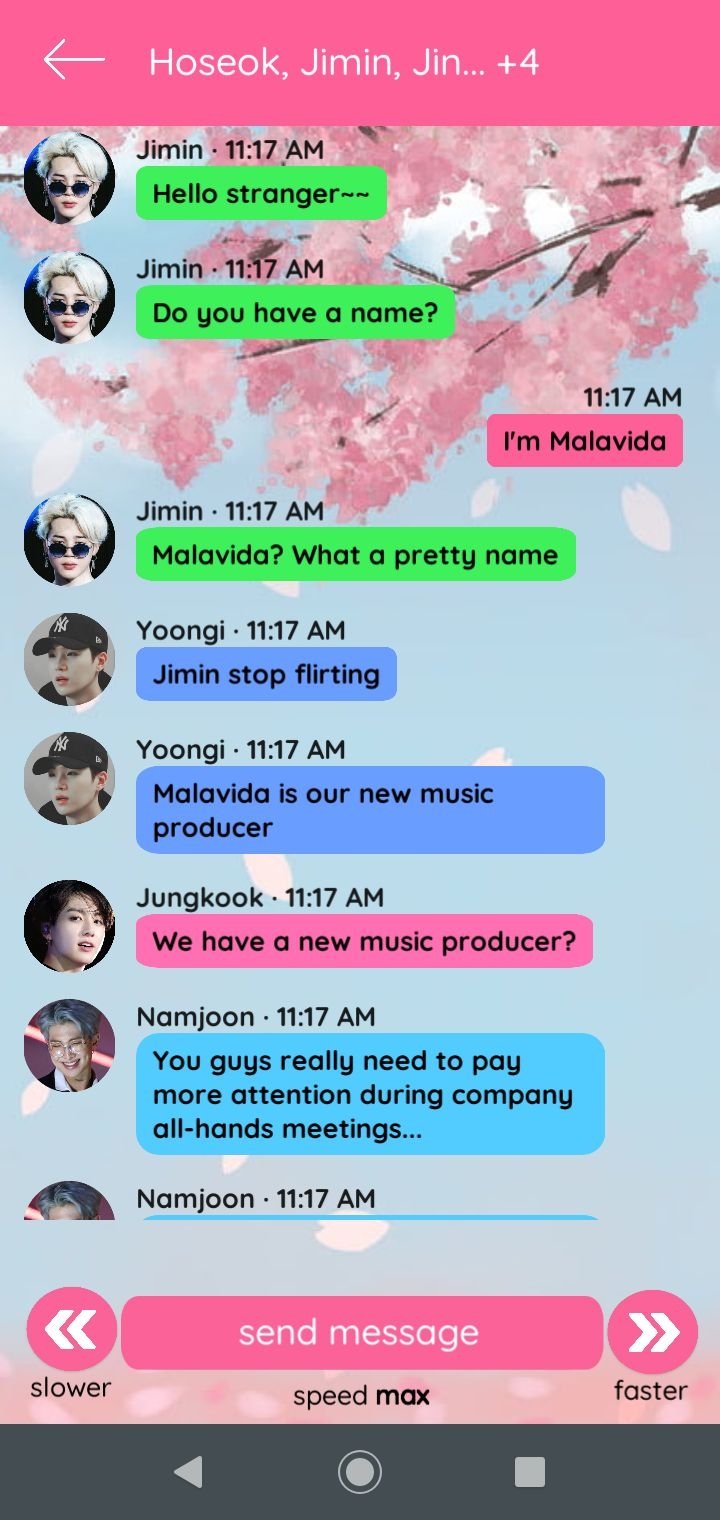Tap the system home button

click(360, 1472)
